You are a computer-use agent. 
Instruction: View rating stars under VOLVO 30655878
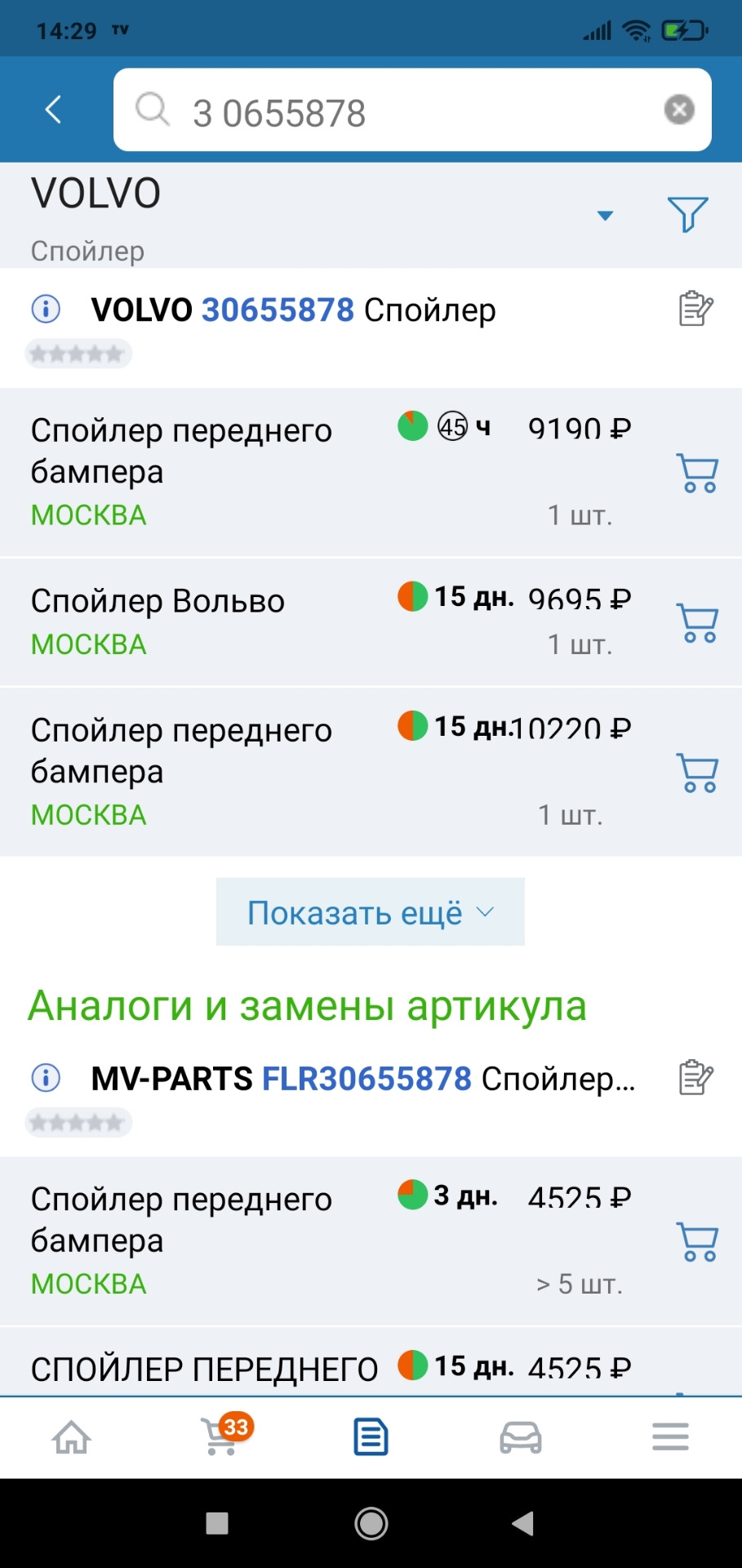click(x=78, y=353)
